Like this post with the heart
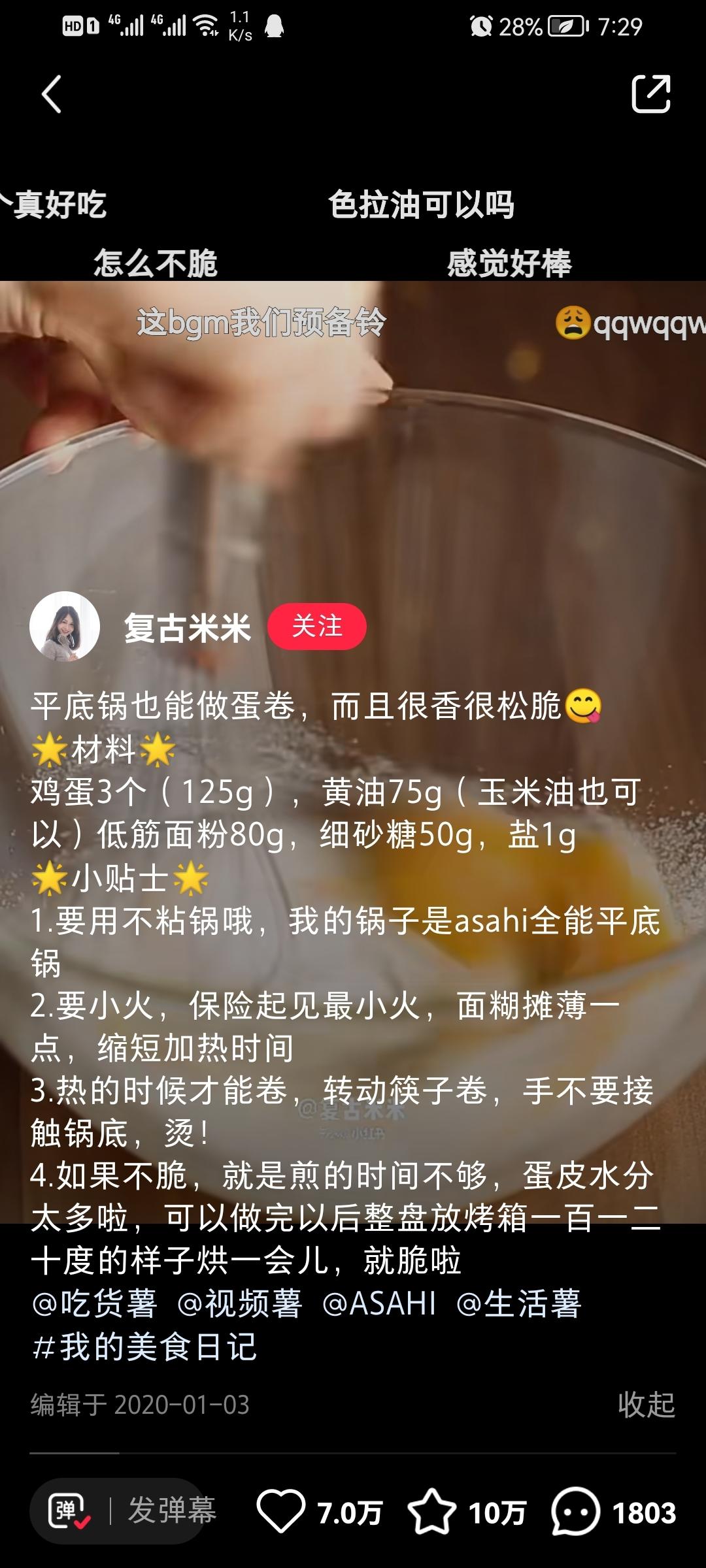 click(281, 1511)
